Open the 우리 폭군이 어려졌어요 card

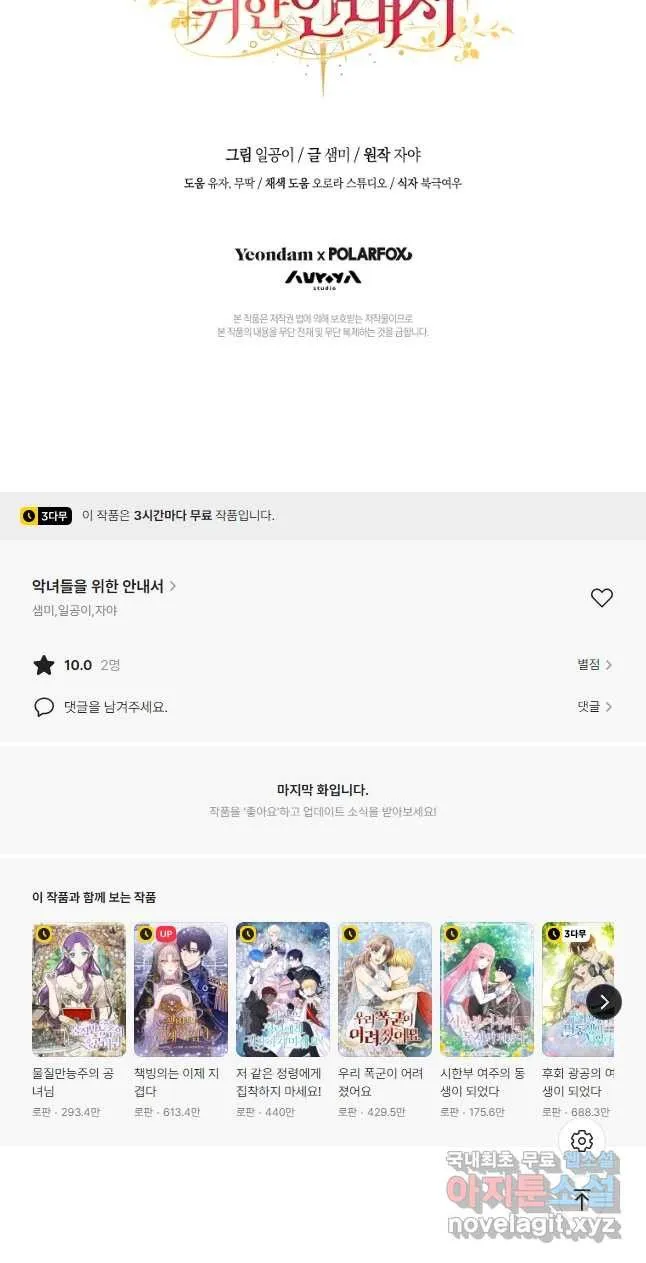tap(385, 1020)
